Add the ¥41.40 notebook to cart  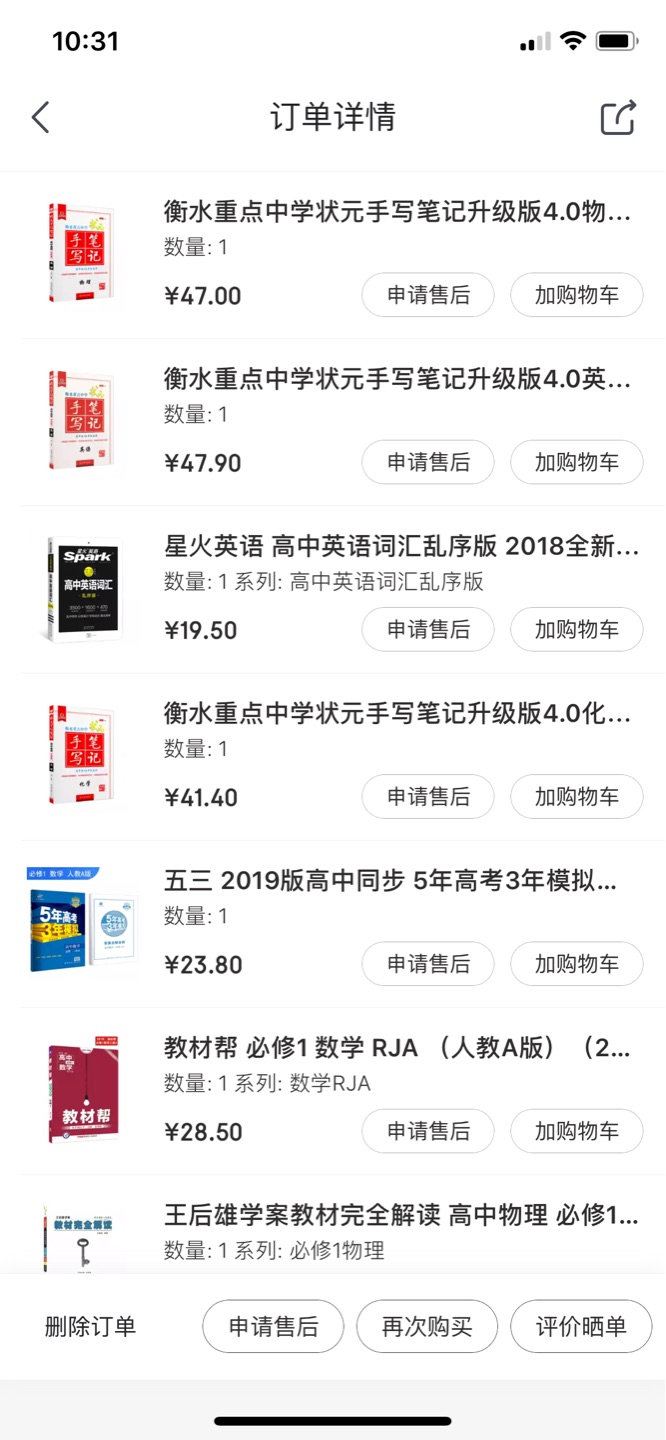[577, 796]
